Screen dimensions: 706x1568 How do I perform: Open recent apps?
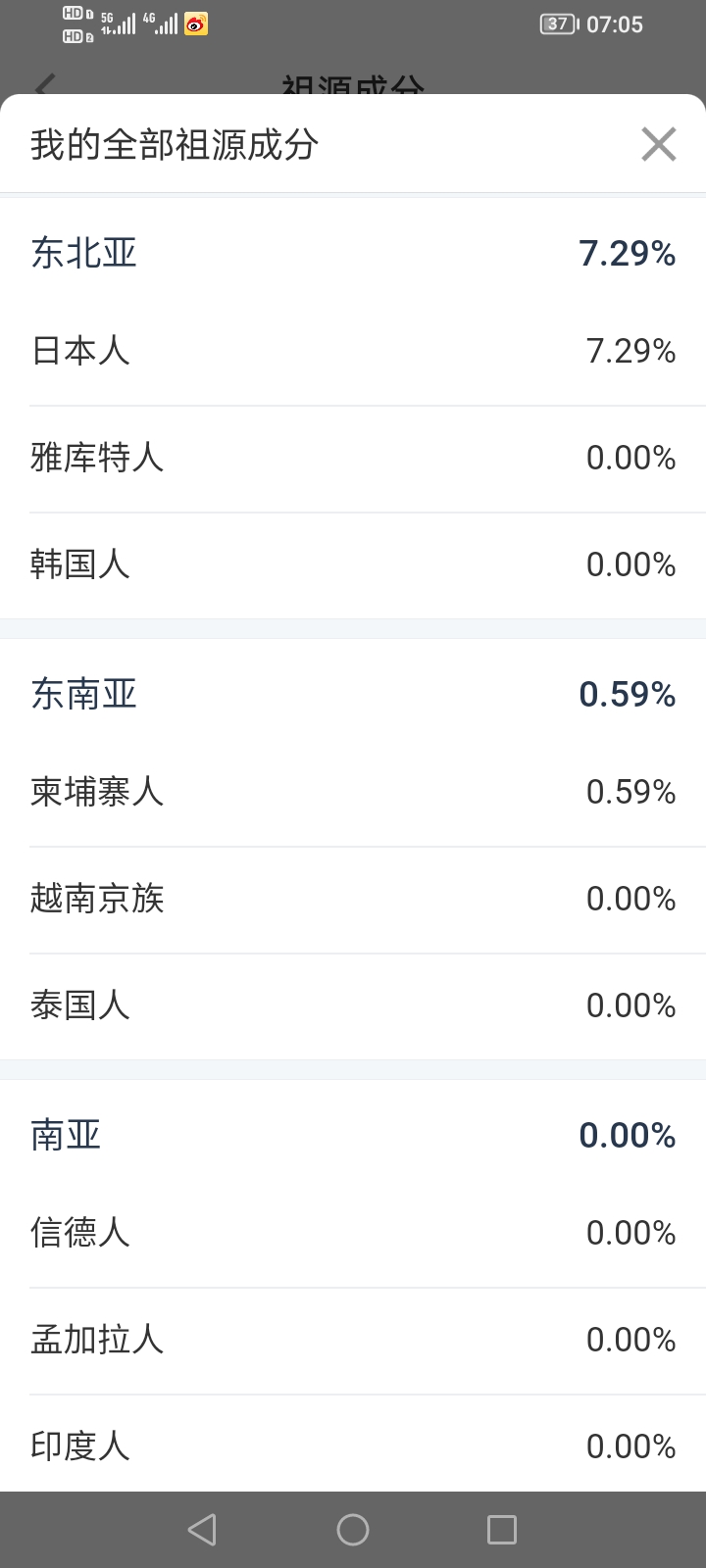[x=502, y=1530]
